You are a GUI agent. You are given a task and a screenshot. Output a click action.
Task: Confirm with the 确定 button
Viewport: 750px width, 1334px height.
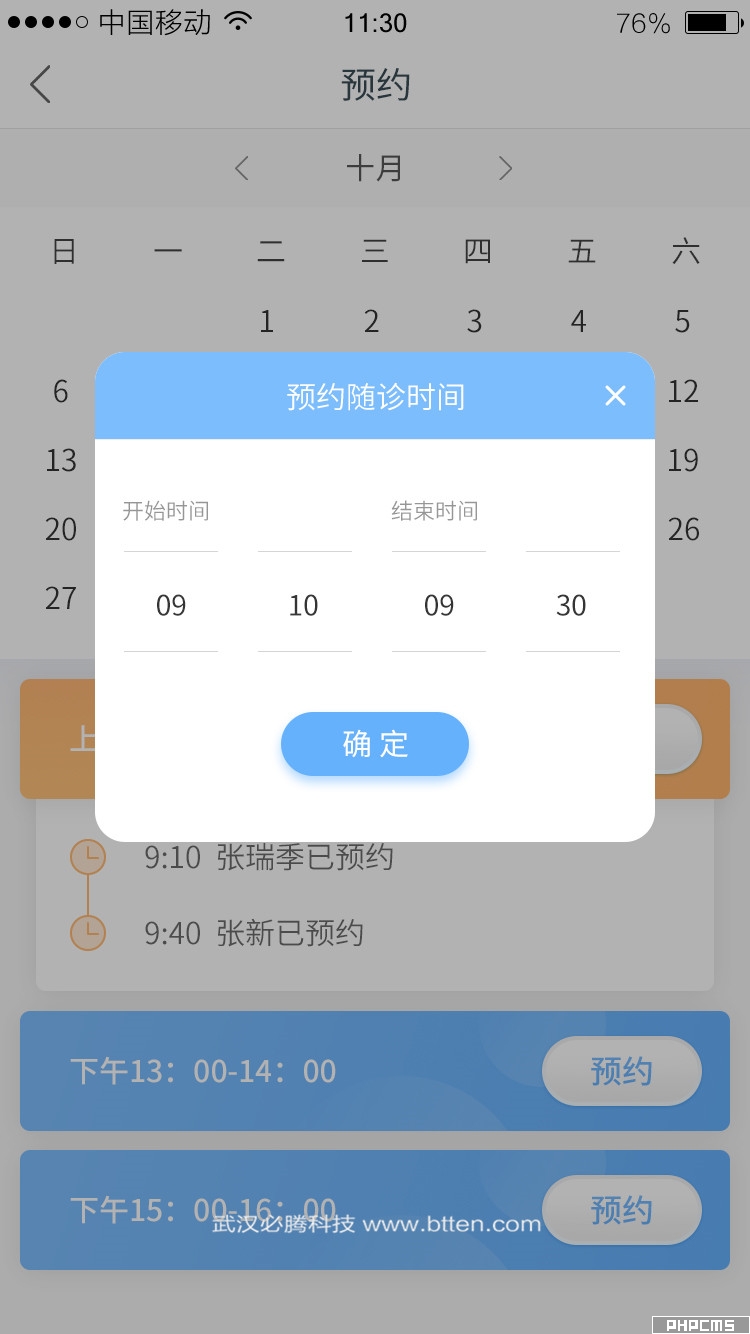pos(375,744)
